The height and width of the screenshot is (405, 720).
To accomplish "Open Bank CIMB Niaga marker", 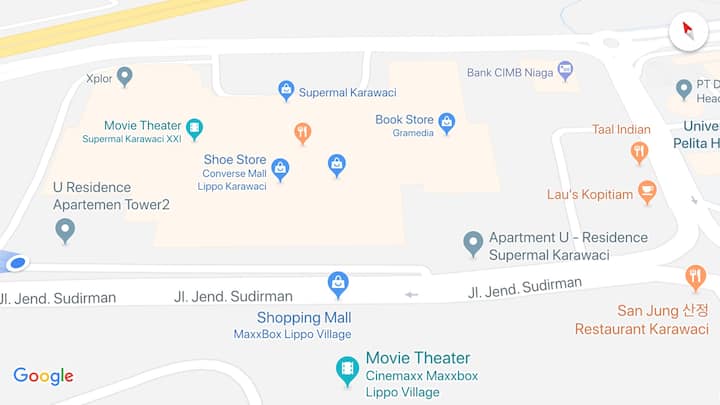I will tap(566, 71).
